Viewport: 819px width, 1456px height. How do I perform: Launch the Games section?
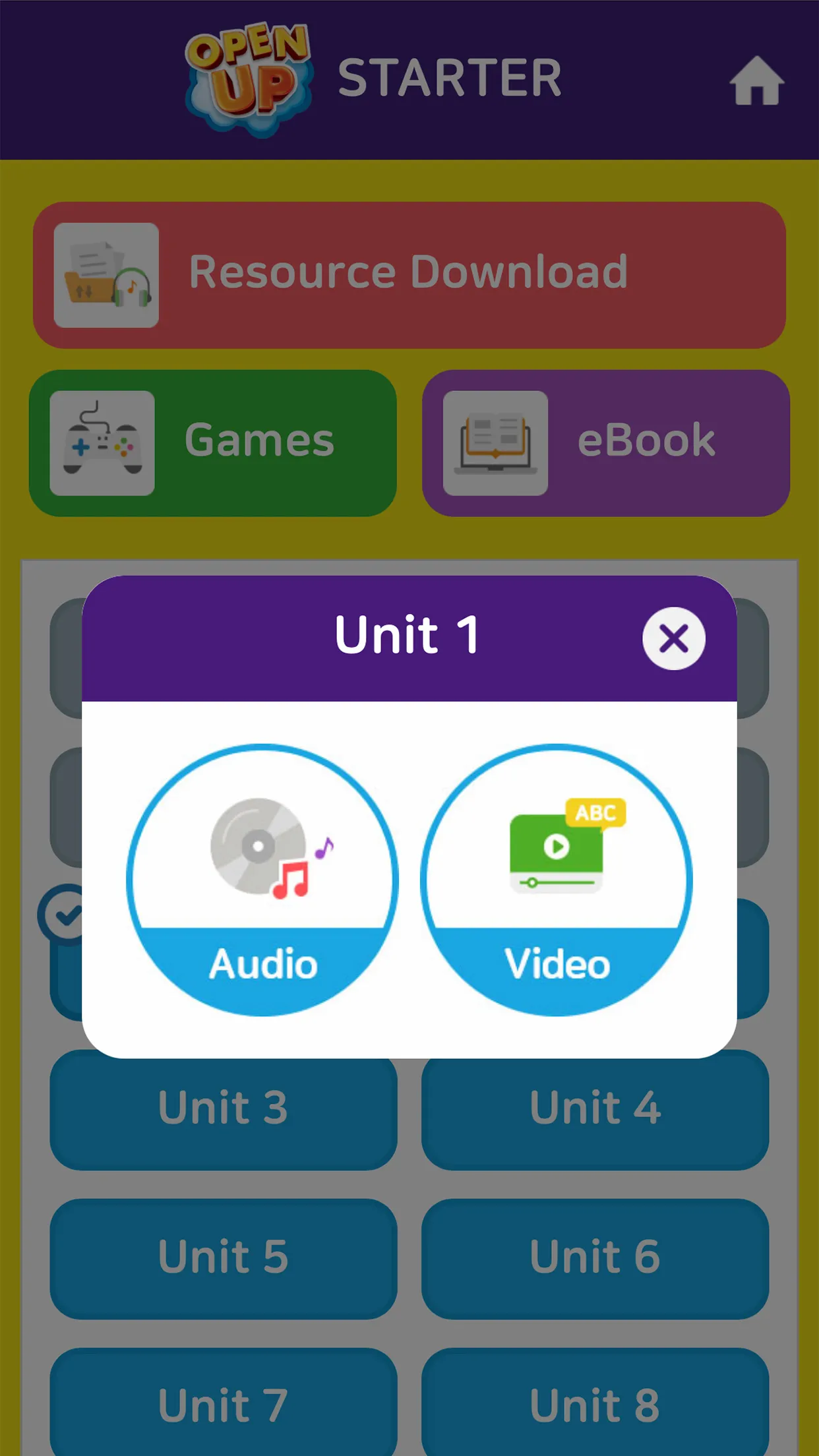pyautogui.click(x=212, y=442)
